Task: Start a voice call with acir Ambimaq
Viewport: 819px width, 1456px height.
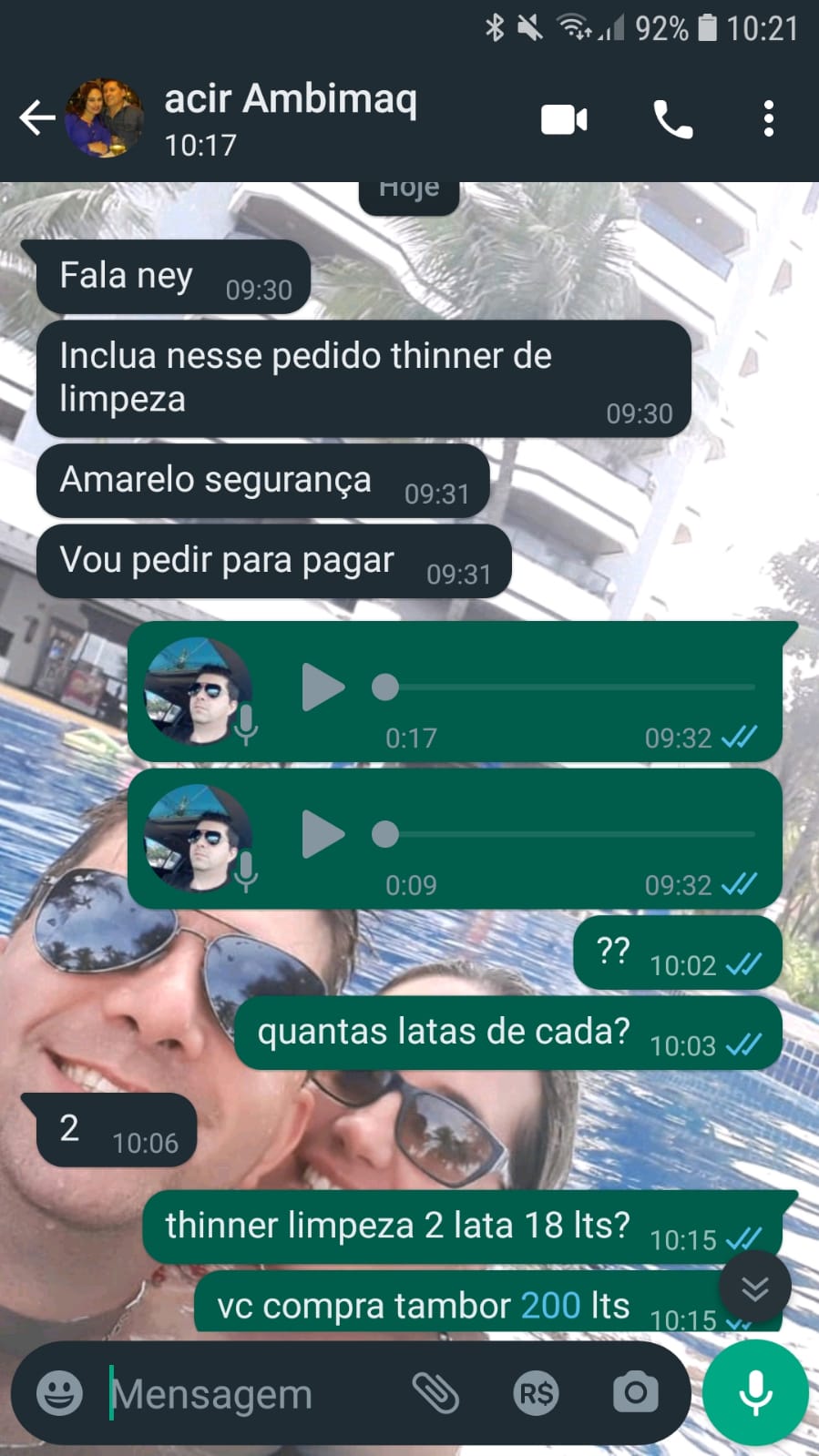Action: 673,119
